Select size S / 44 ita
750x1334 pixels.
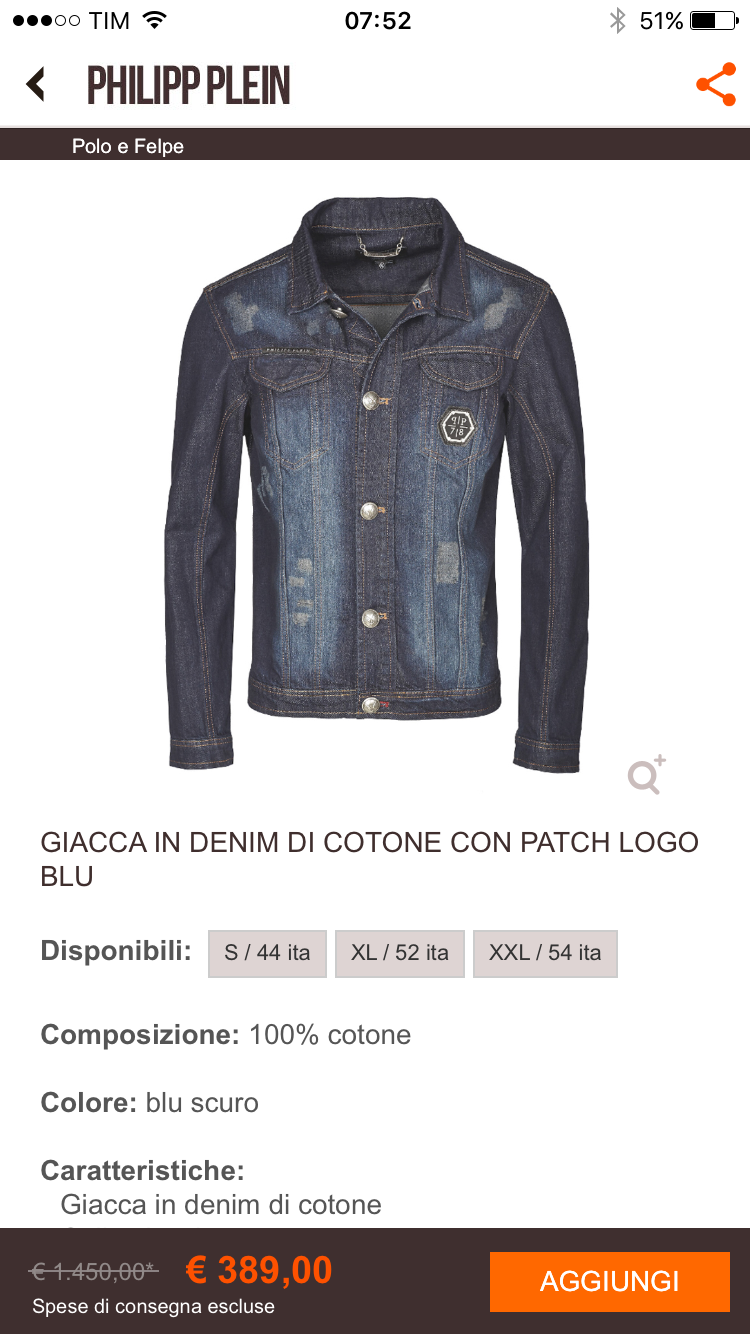point(267,953)
